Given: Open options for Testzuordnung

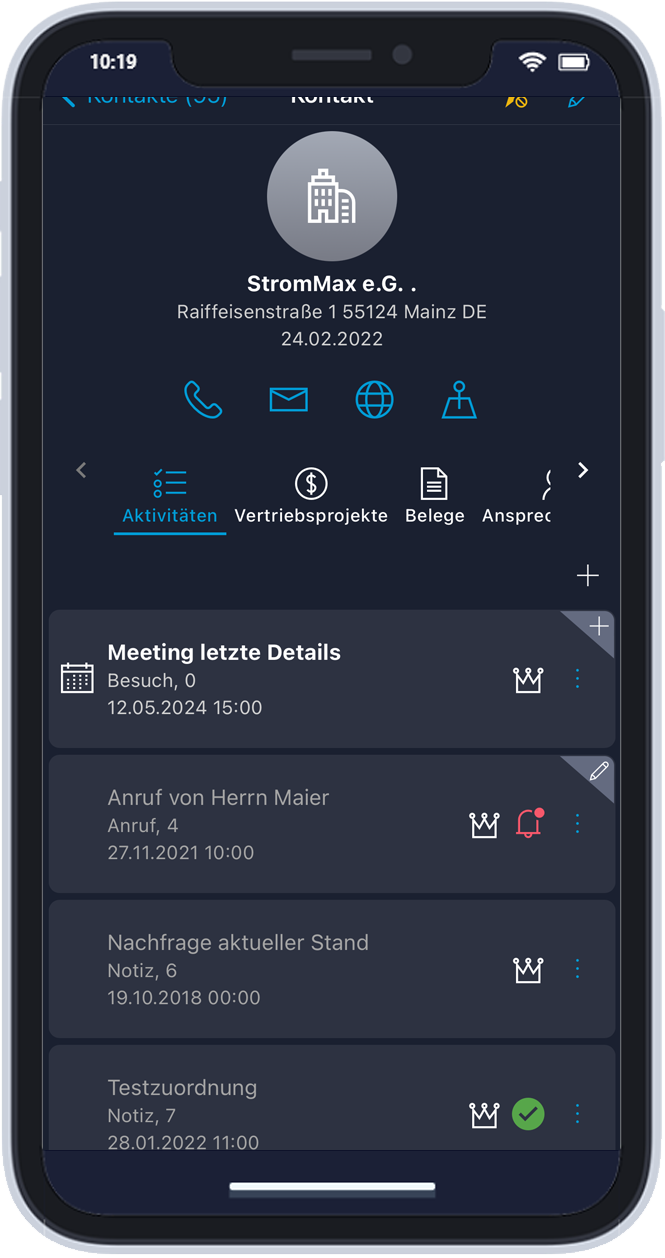Looking at the screenshot, I should 577,1113.
